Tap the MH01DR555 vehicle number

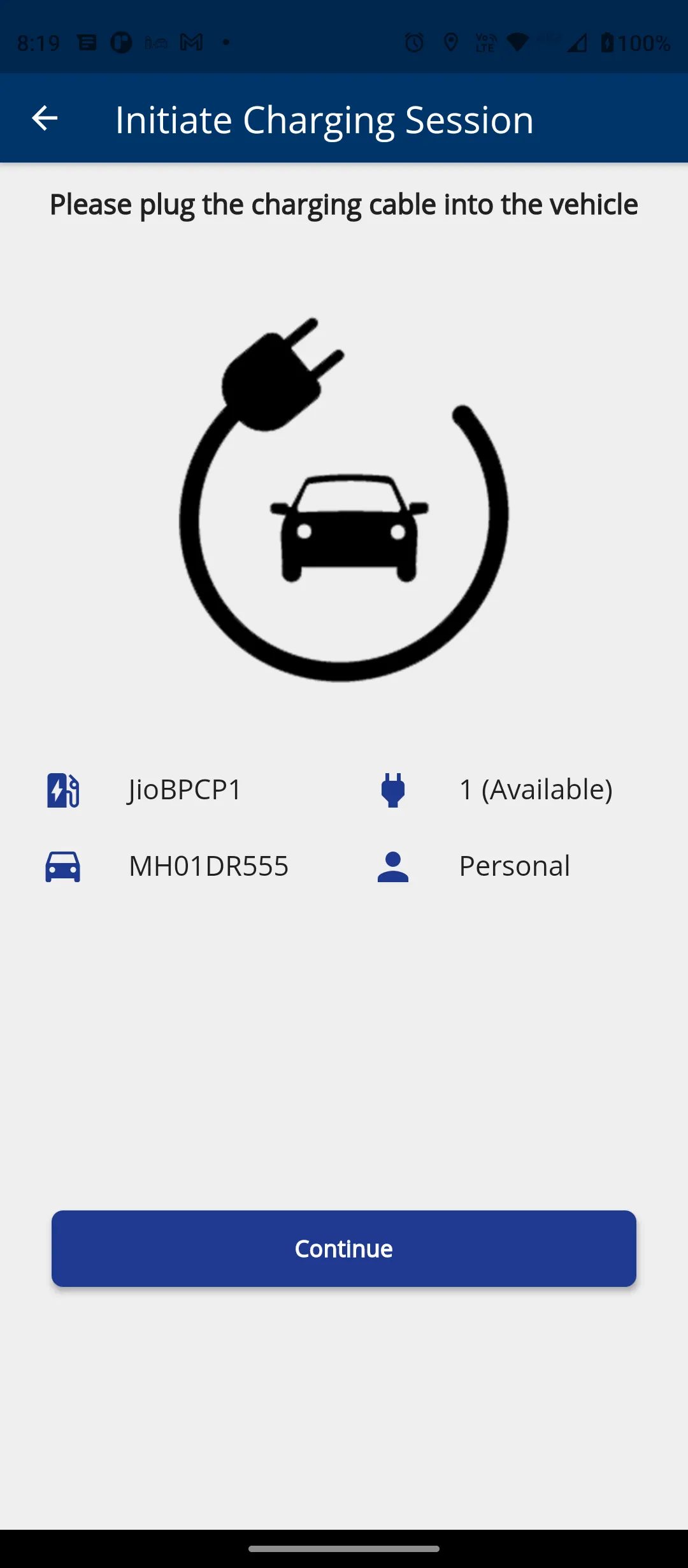(x=208, y=865)
